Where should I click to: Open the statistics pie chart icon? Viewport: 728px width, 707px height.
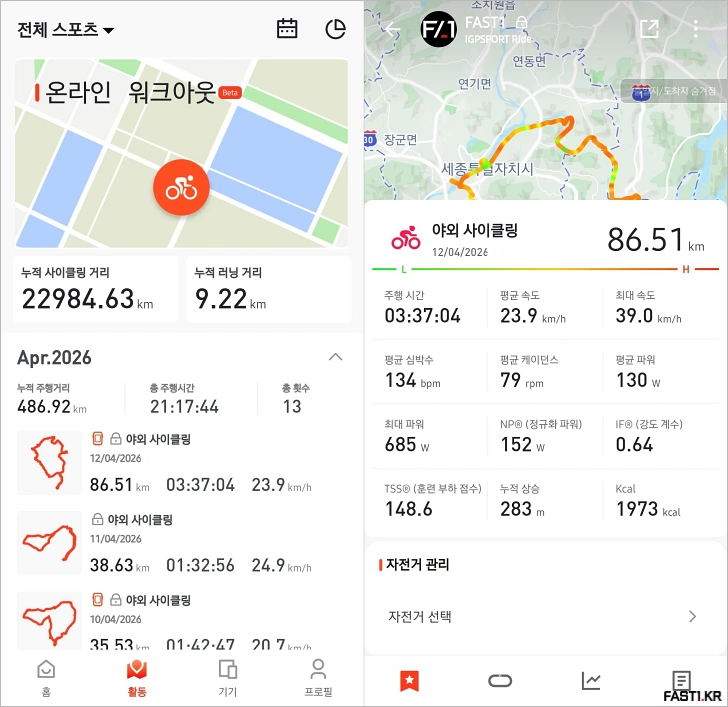point(336,28)
